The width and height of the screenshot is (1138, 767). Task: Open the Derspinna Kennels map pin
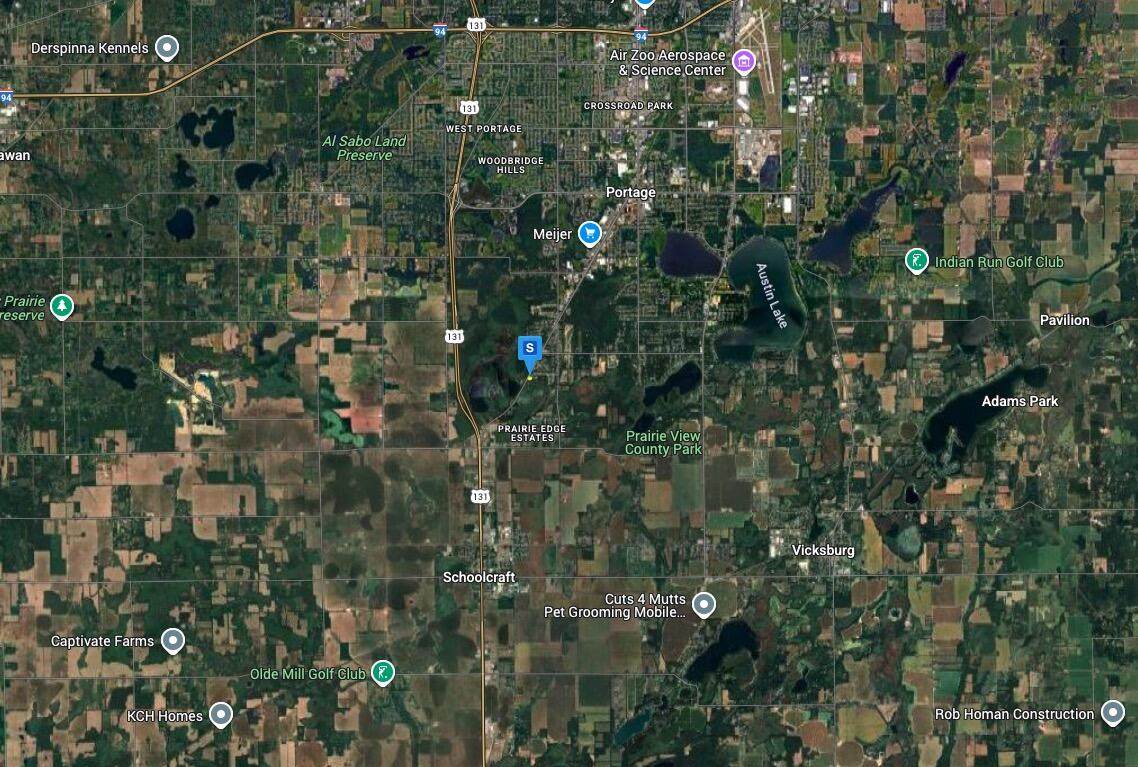tap(168, 47)
